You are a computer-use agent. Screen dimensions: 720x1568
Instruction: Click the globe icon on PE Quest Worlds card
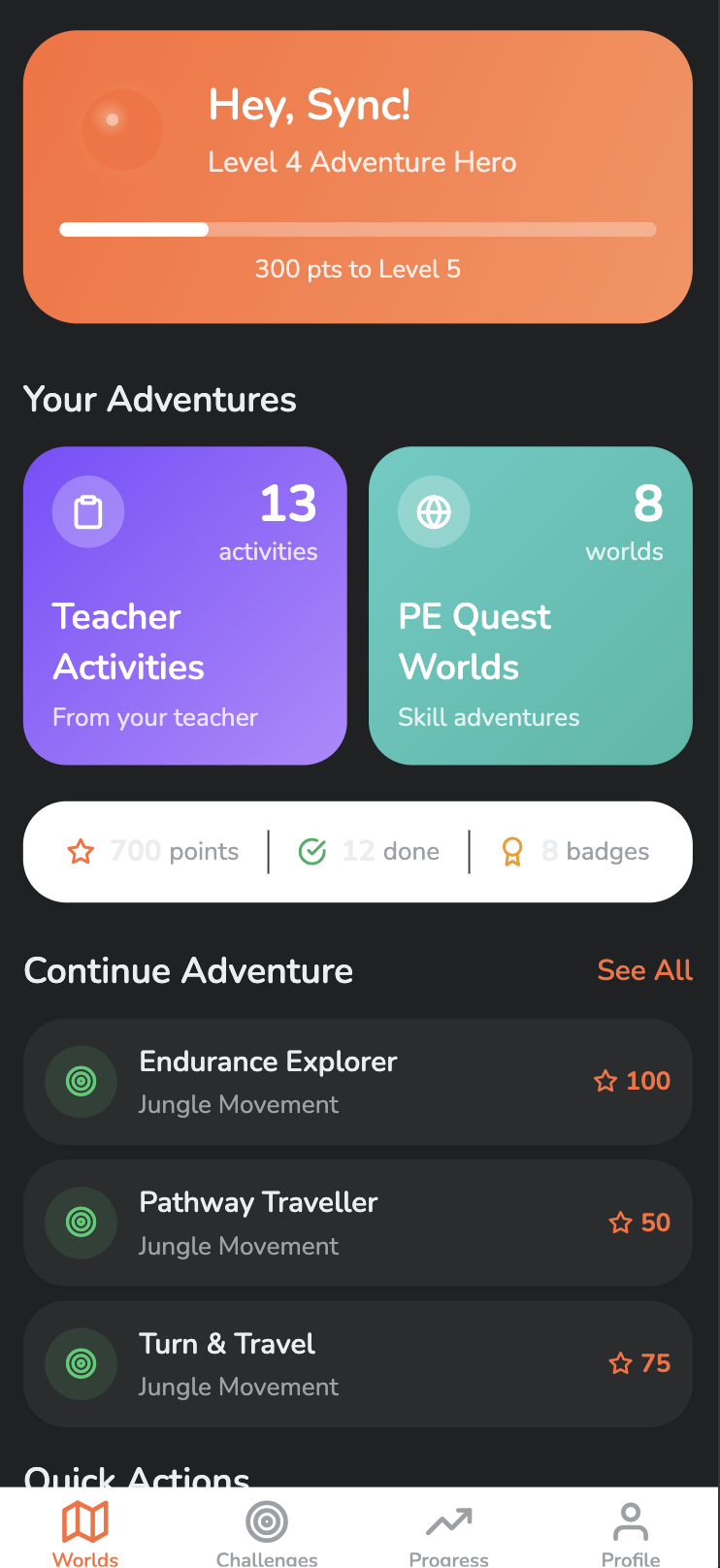pos(434,511)
